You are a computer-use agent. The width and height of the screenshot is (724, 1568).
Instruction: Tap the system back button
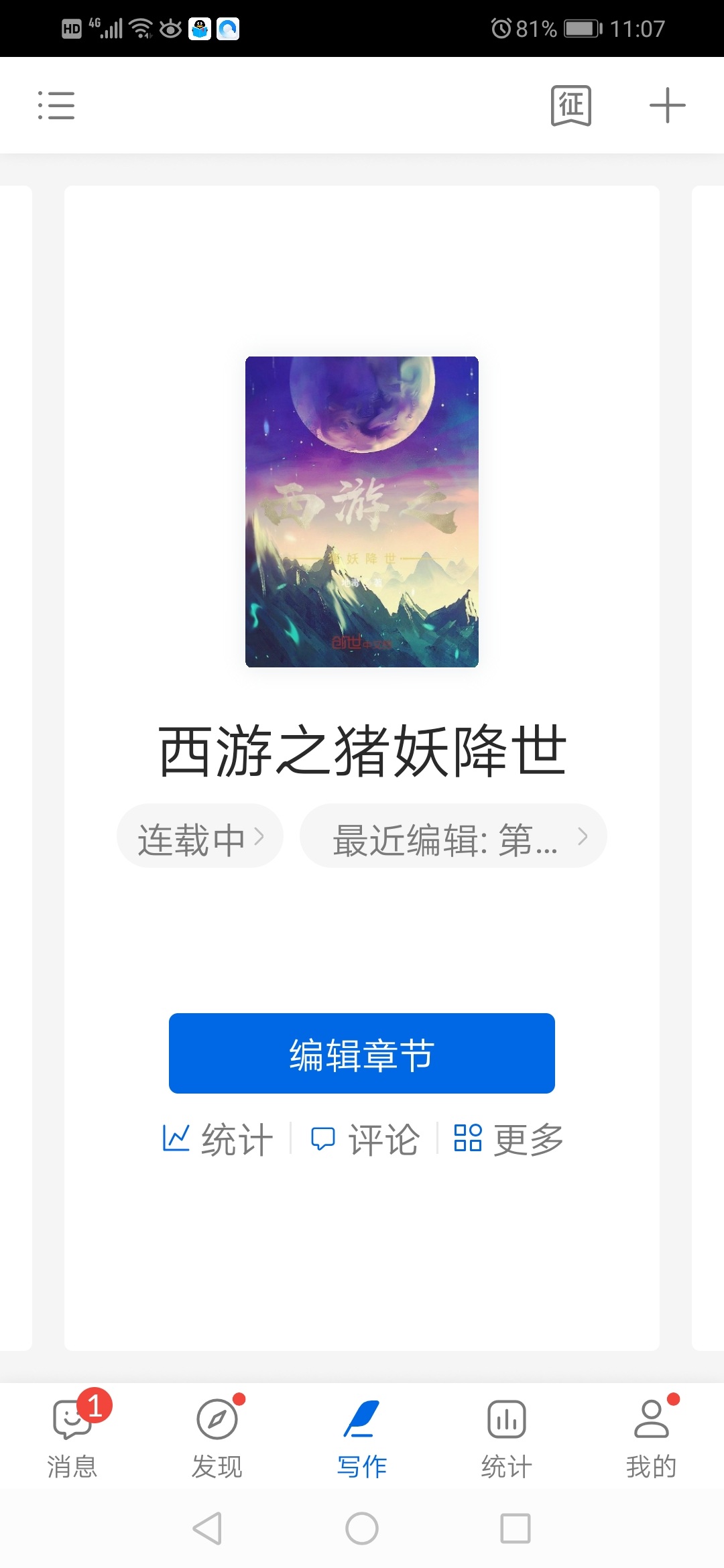coord(207,1528)
